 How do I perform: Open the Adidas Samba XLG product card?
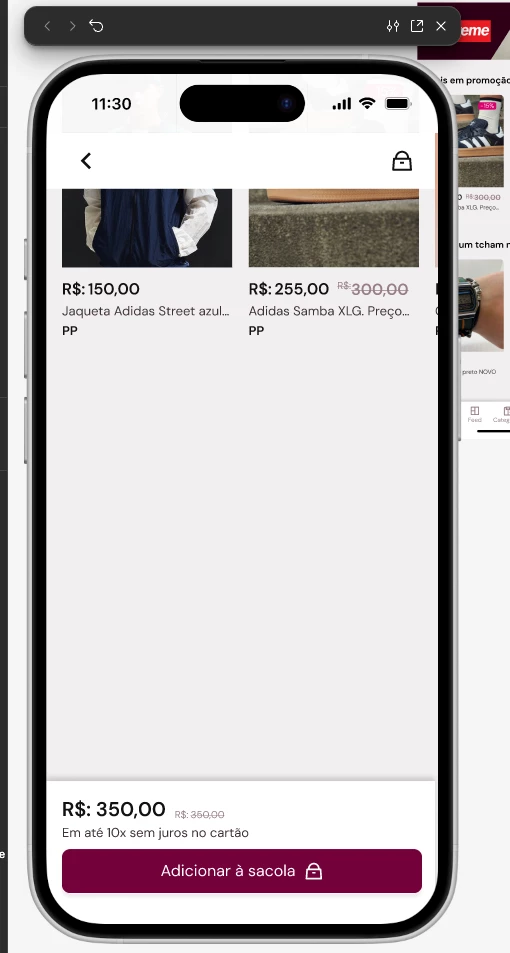334,263
